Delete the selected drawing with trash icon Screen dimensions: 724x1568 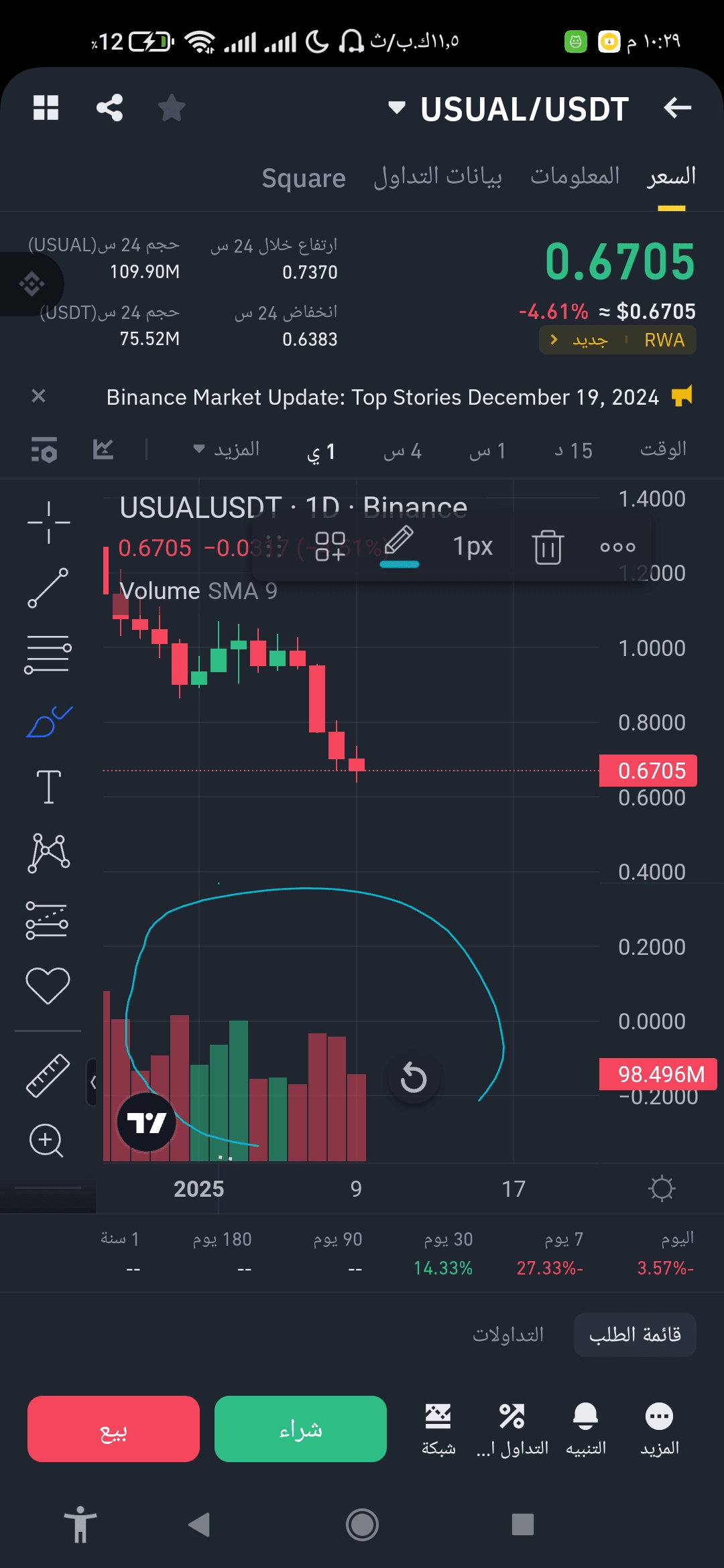tap(548, 547)
